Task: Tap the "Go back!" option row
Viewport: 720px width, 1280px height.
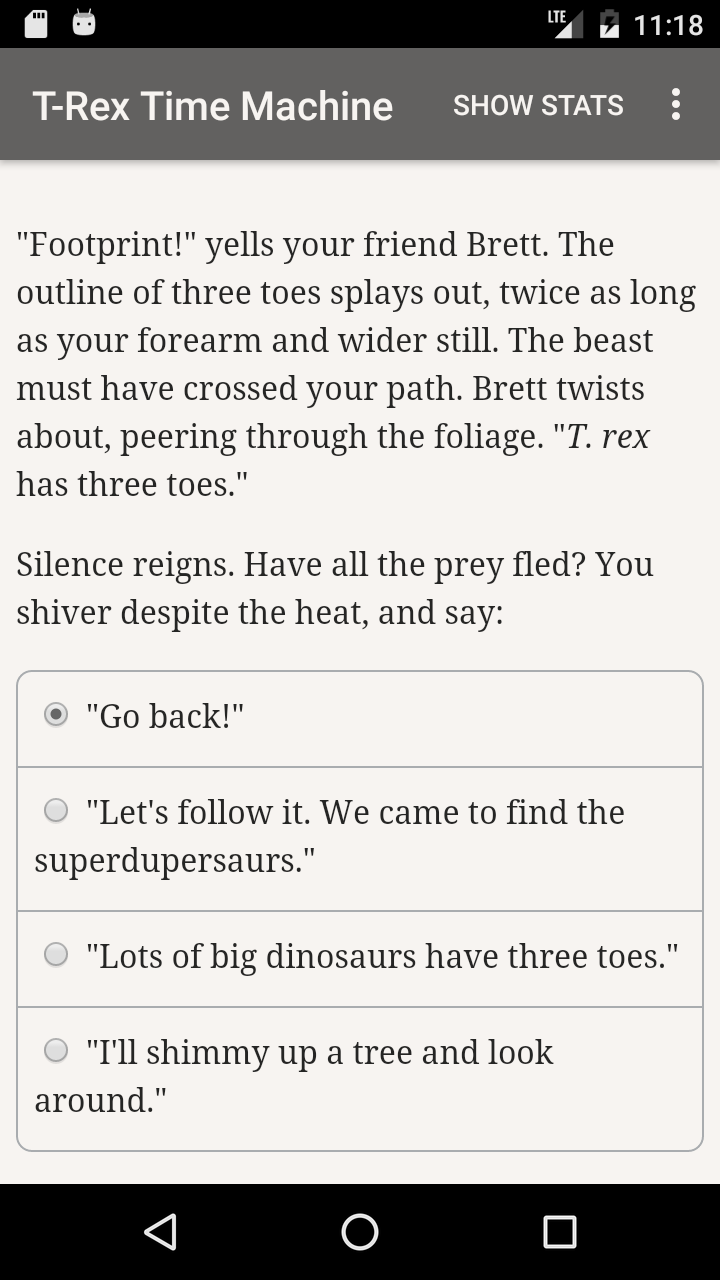Action: click(360, 716)
